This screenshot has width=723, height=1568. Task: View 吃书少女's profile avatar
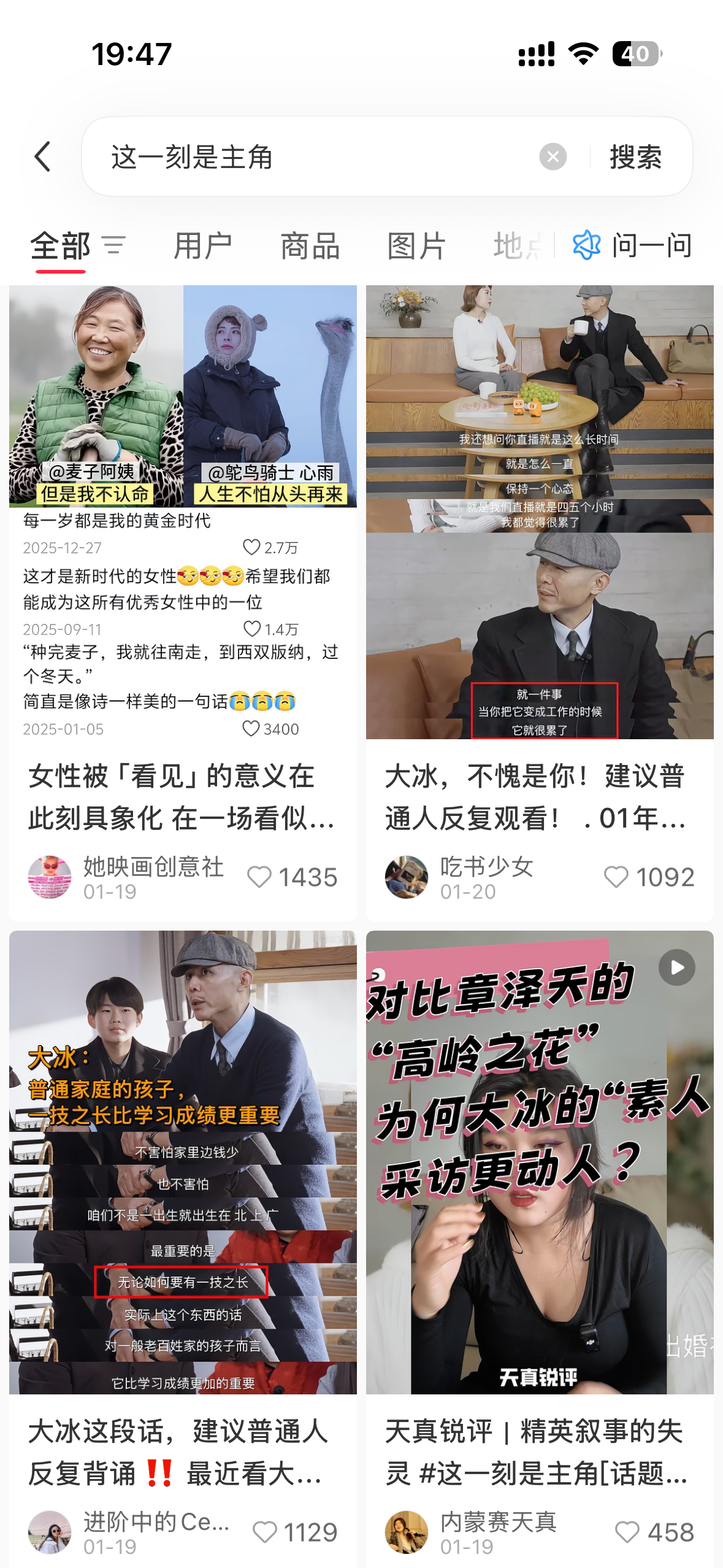pyautogui.click(x=406, y=877)
